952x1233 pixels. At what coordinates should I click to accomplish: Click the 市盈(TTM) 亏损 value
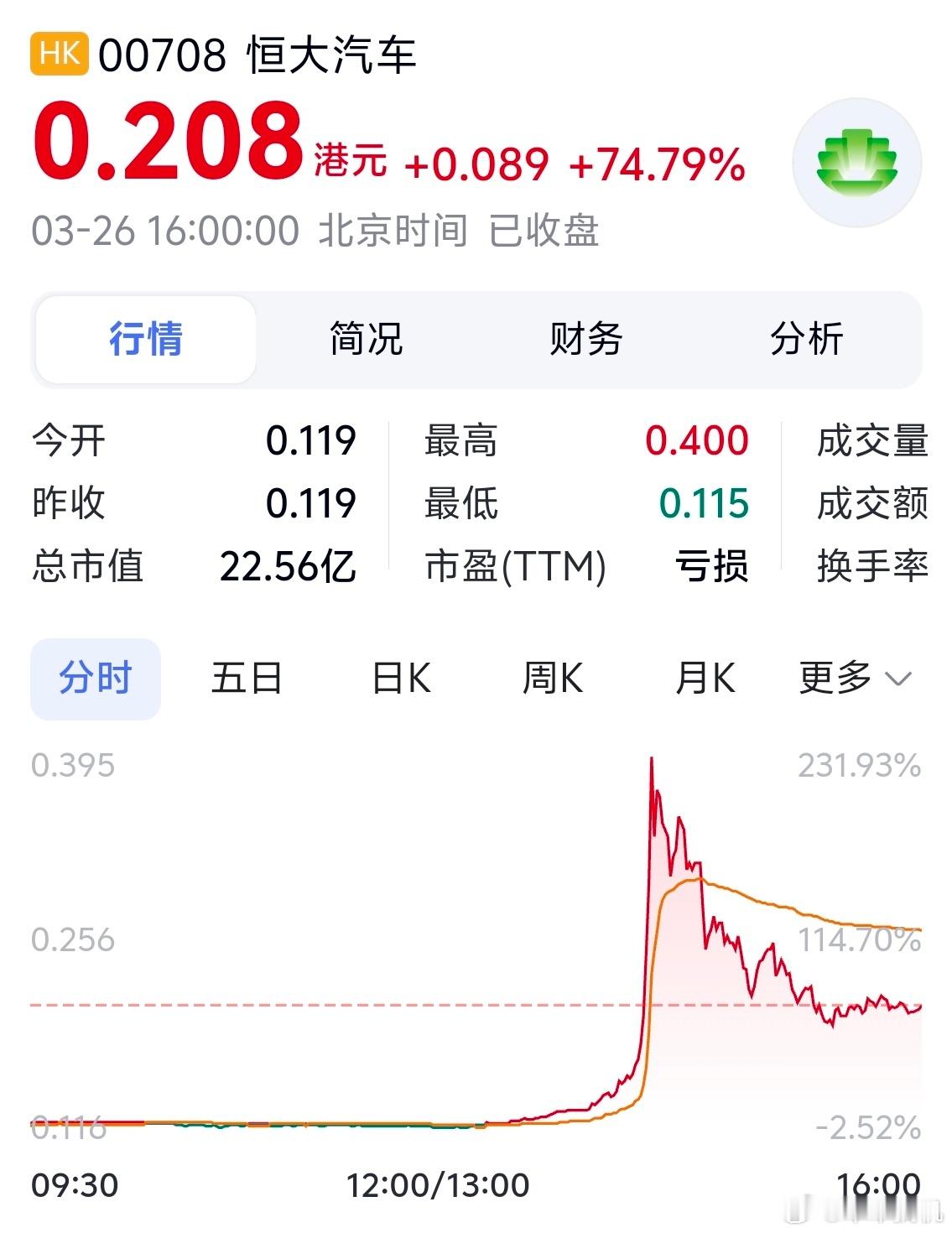[715, 568]
